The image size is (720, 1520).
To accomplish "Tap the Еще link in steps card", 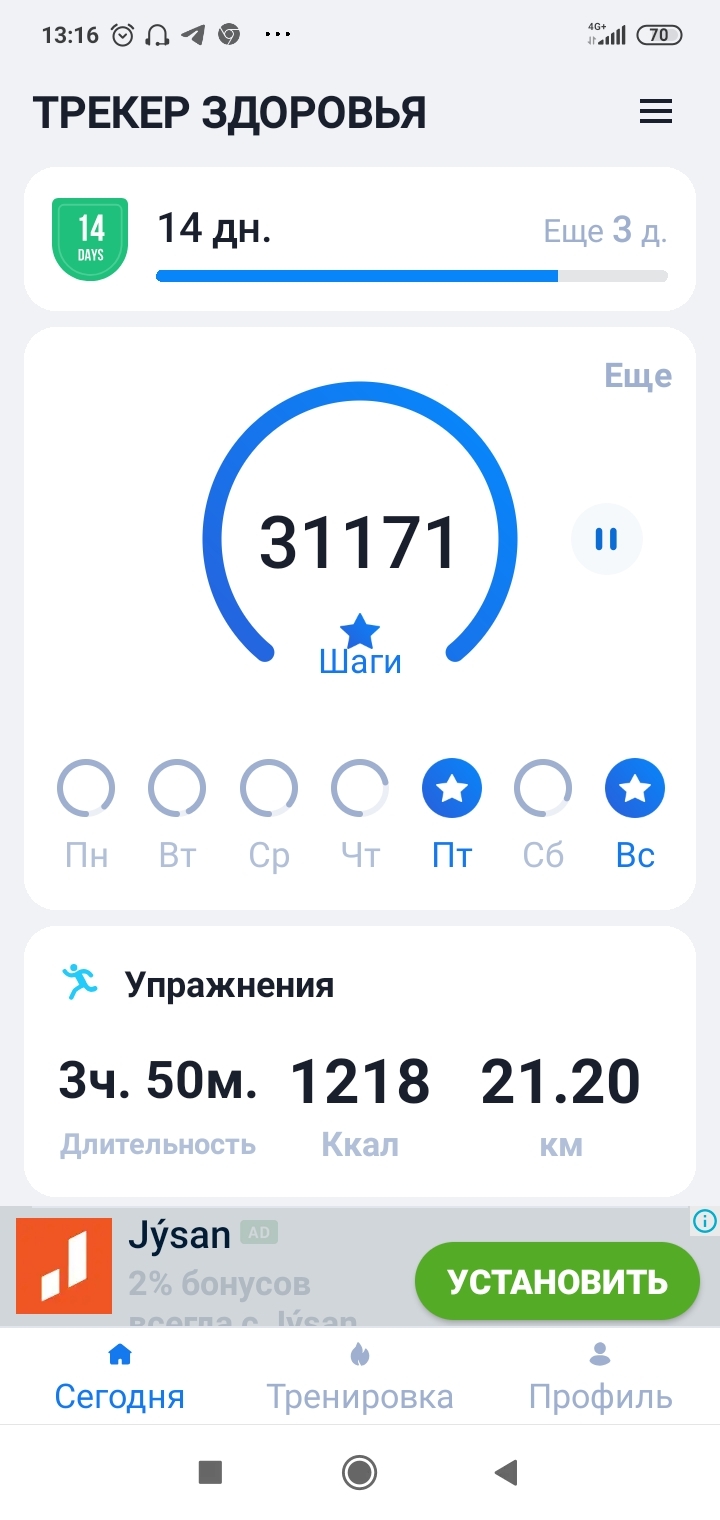I will 638,376.
